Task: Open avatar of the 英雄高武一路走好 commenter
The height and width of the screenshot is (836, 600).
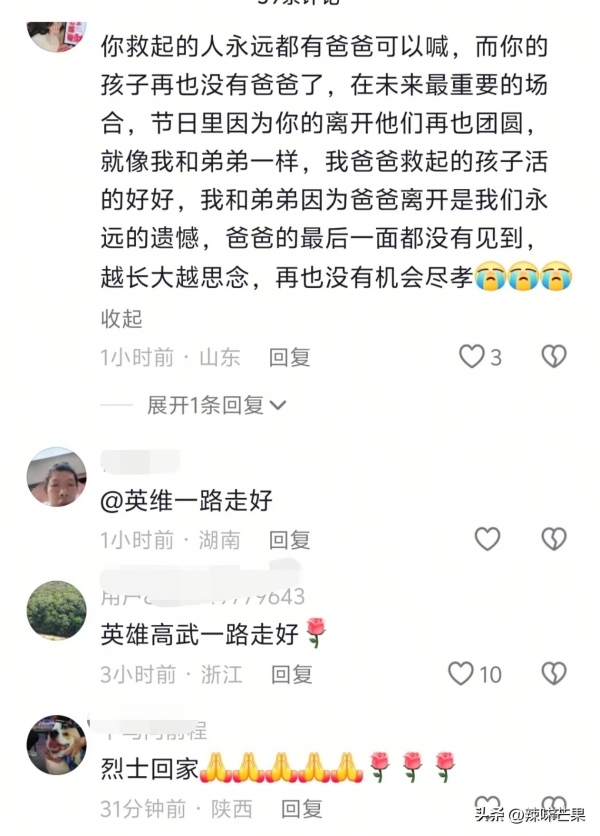Action: (x=56, y=610)
